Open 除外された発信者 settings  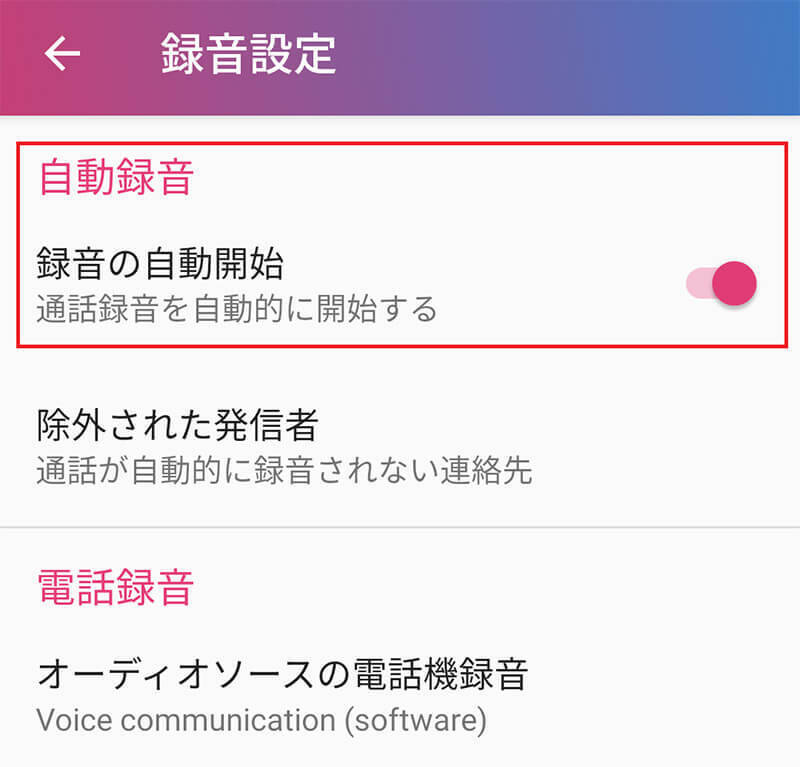(x=283, y=447)
